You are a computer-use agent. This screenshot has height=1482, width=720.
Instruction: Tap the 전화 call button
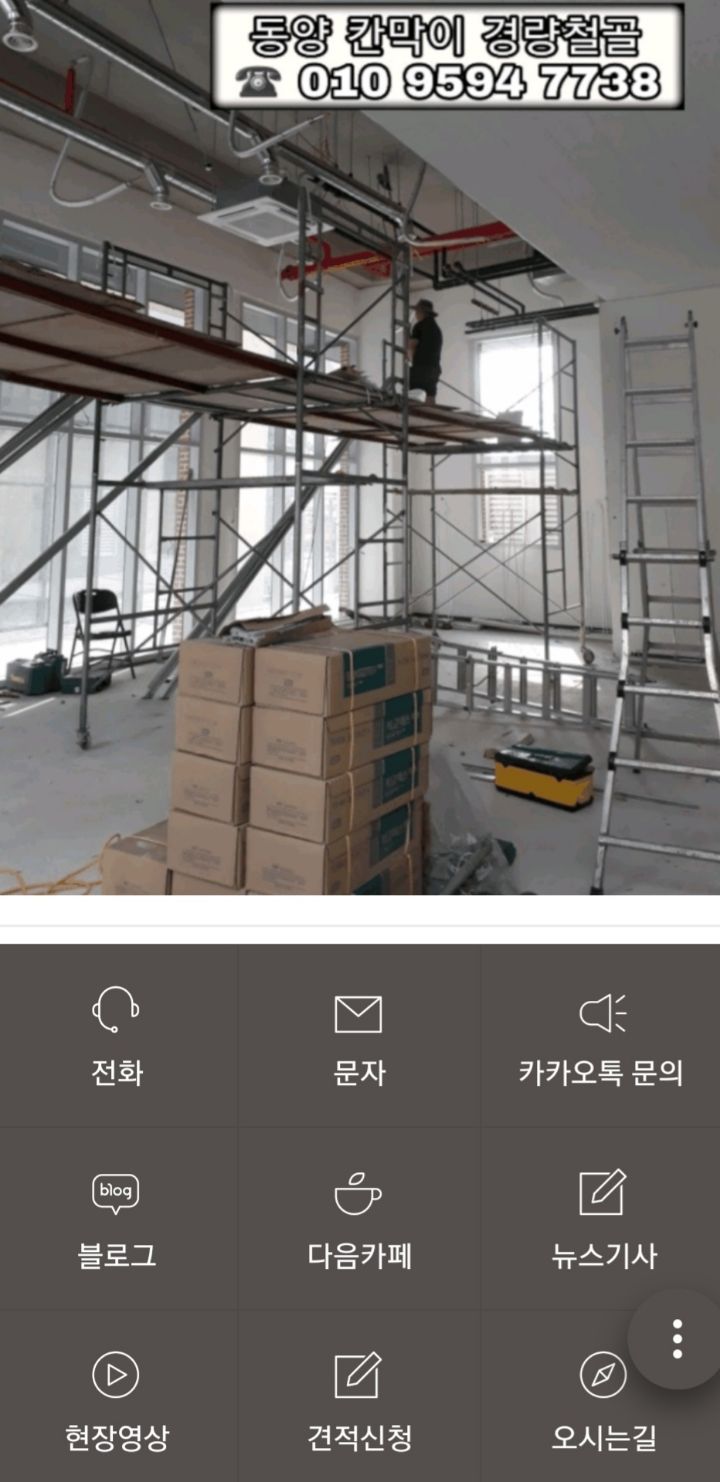click(118, 1036)
